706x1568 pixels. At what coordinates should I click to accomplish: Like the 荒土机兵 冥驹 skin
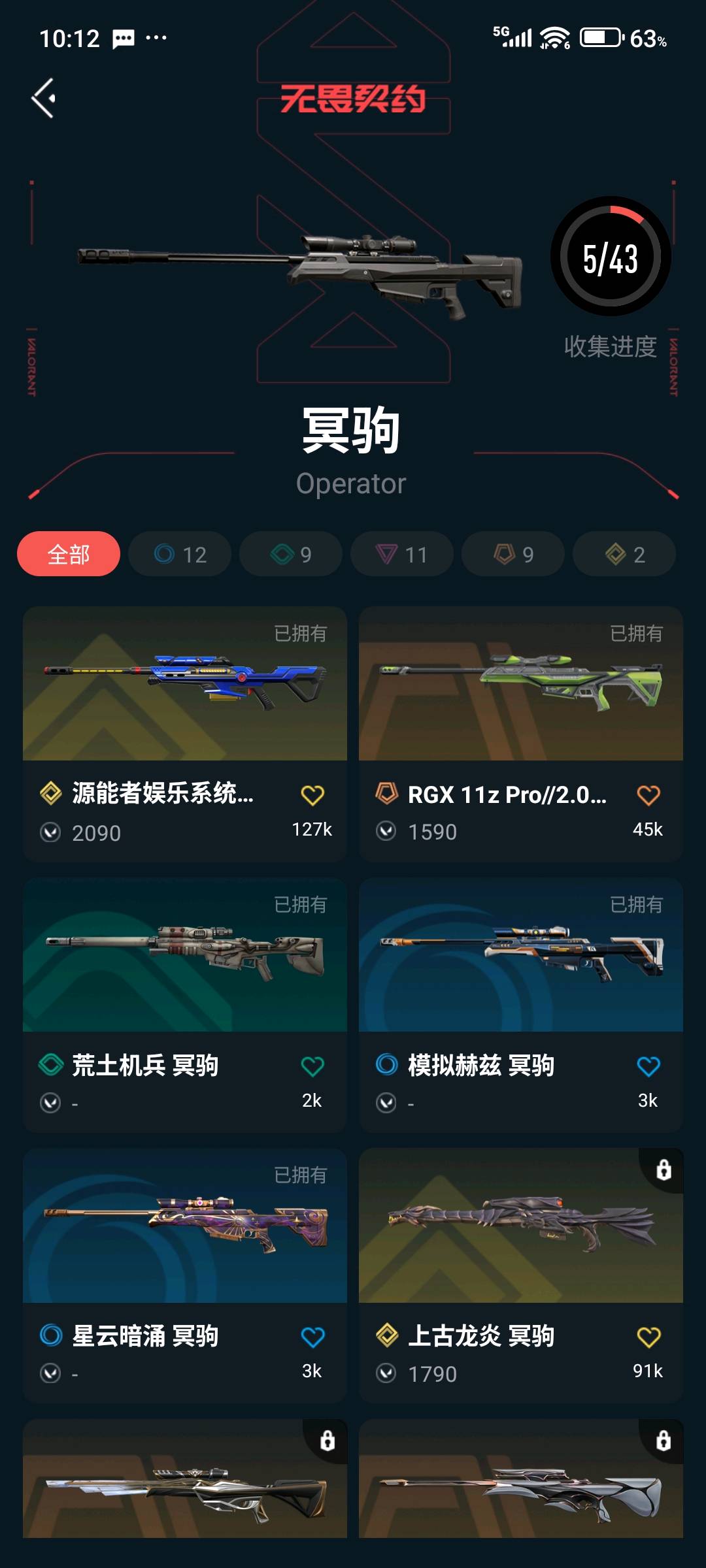tap(312, 1066)
